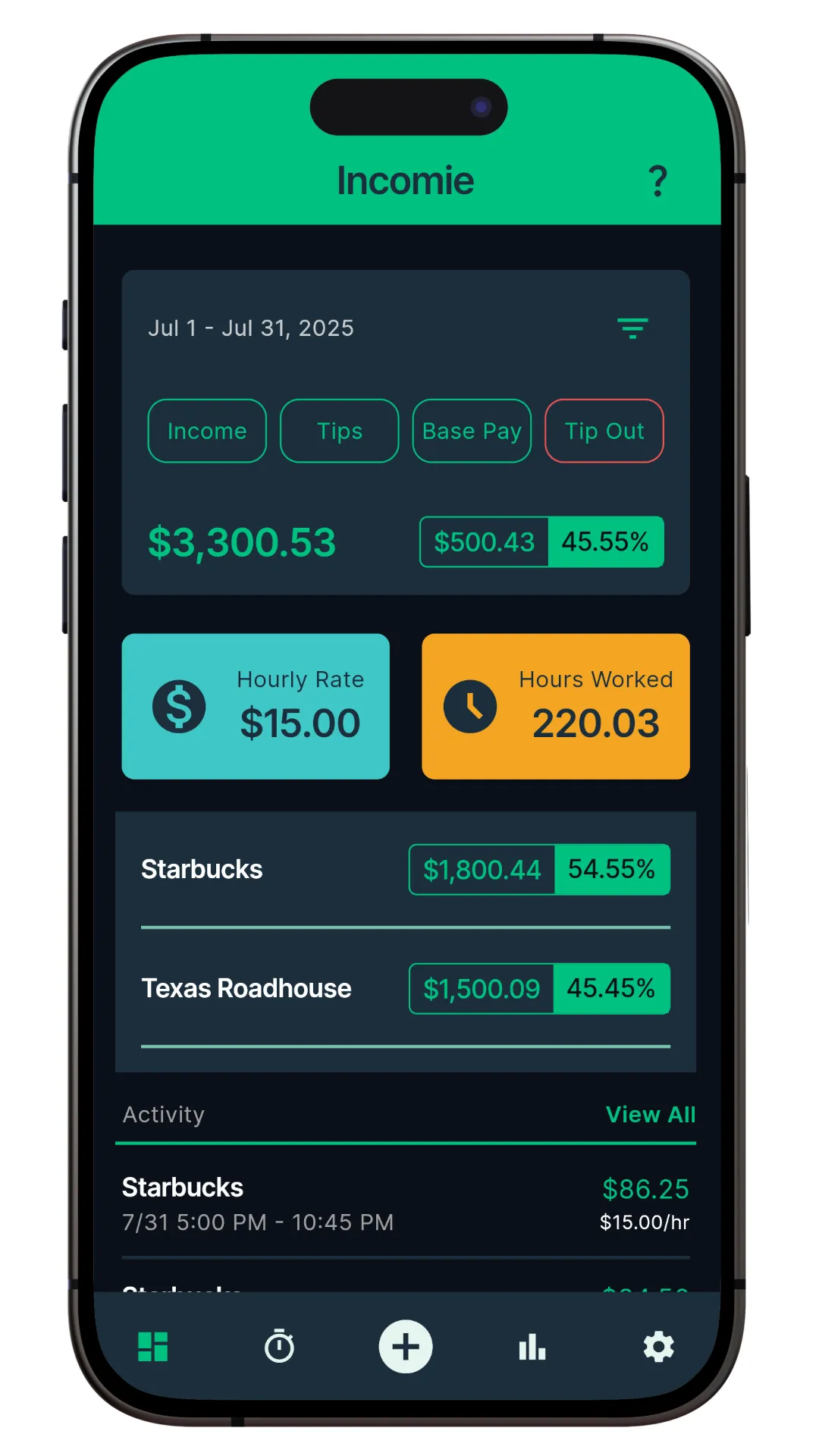The height and width of the screenshot is (1456, 819).
Task: View All activity entries
Action: point(650,1114)
